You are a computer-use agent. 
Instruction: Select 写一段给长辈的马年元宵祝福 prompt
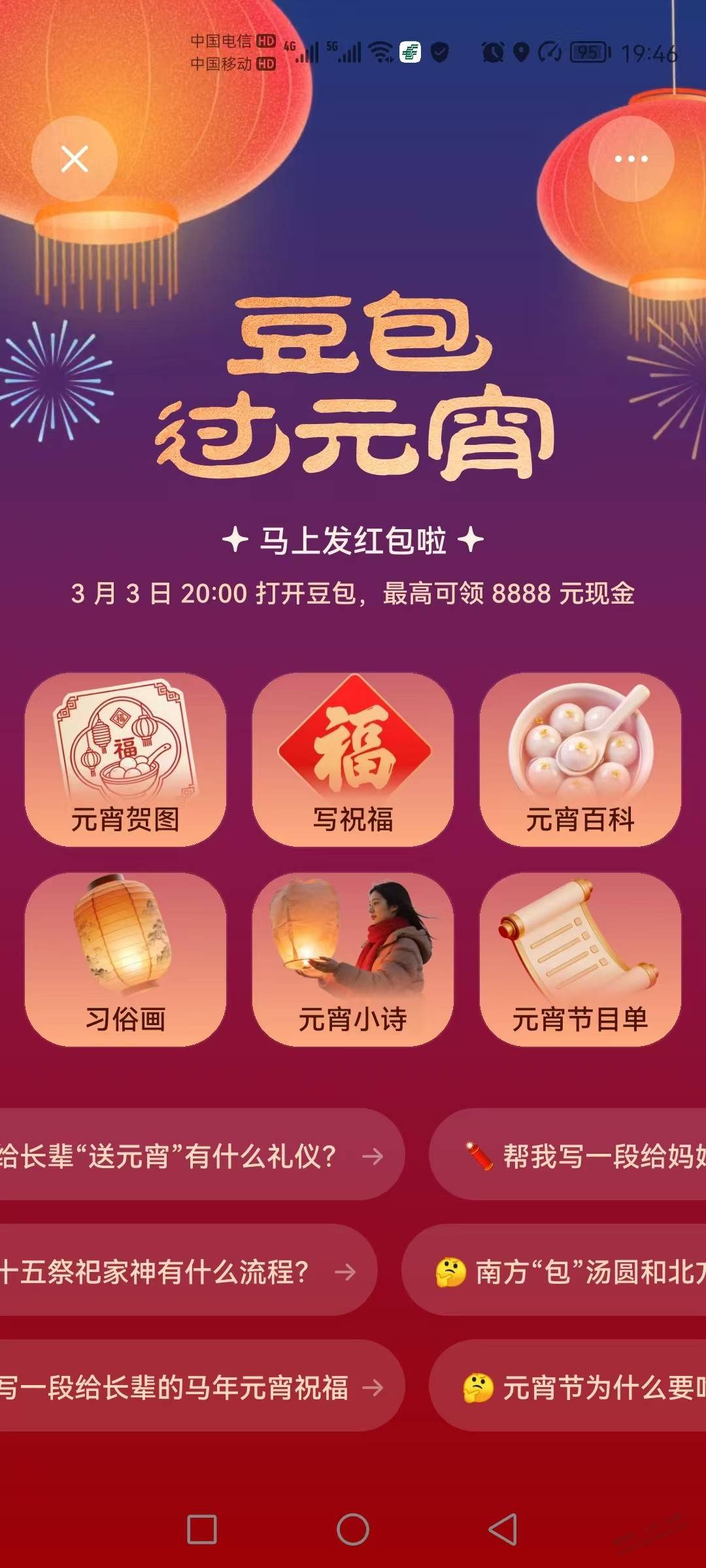[x=190, y=1388]
